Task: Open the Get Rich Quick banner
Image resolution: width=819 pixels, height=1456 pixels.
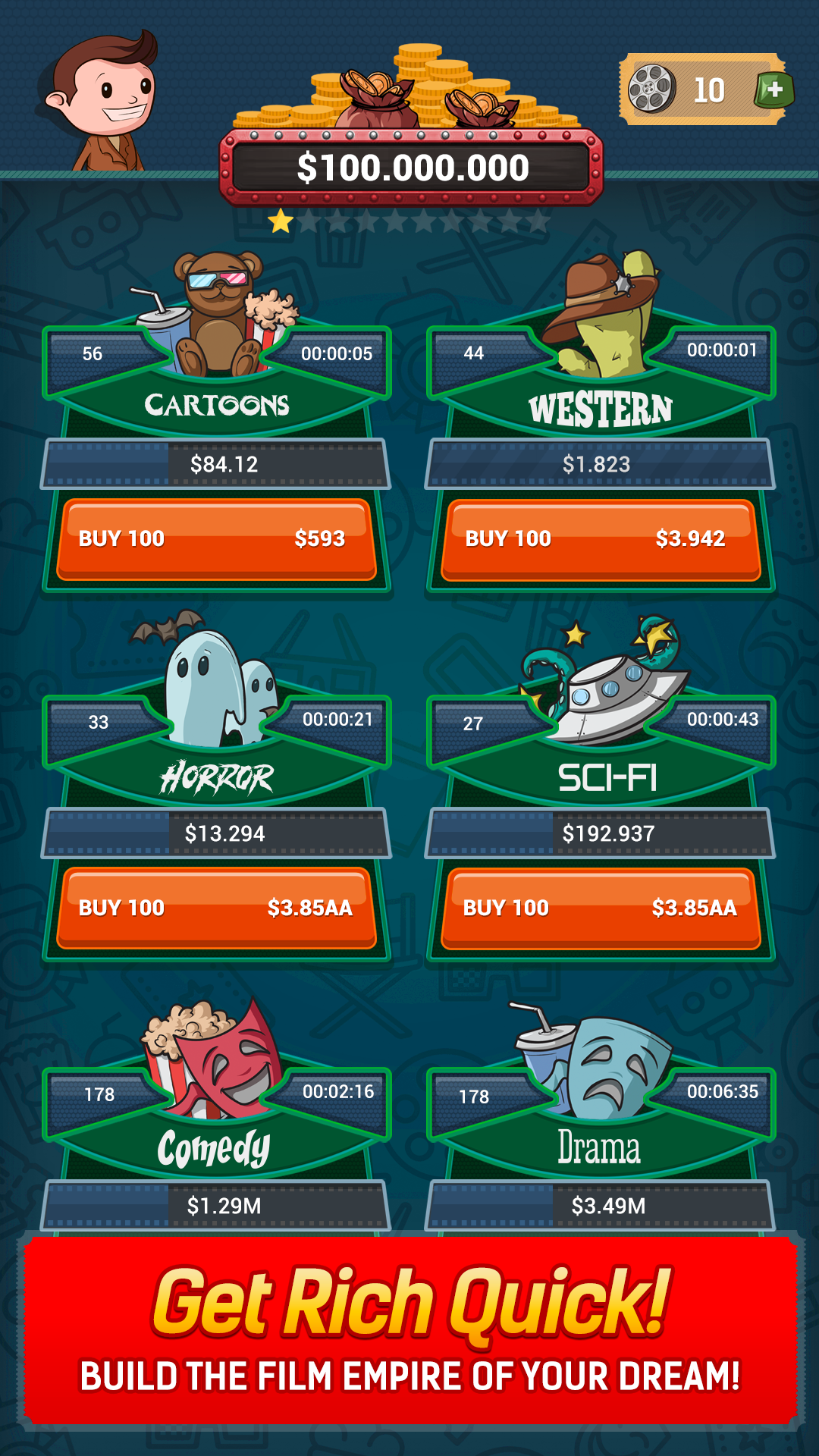Action: click(409, 1327)
